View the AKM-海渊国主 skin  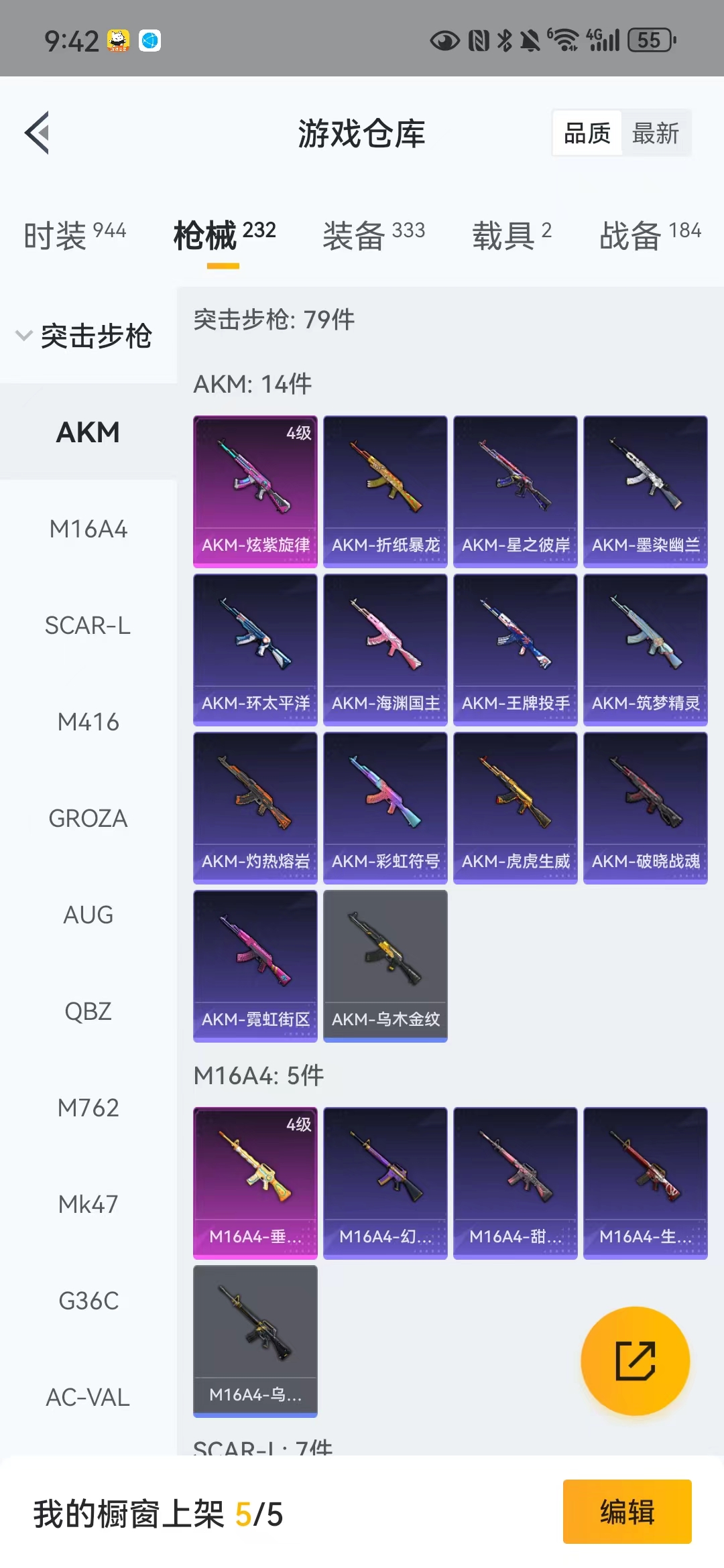click(385, 650)
